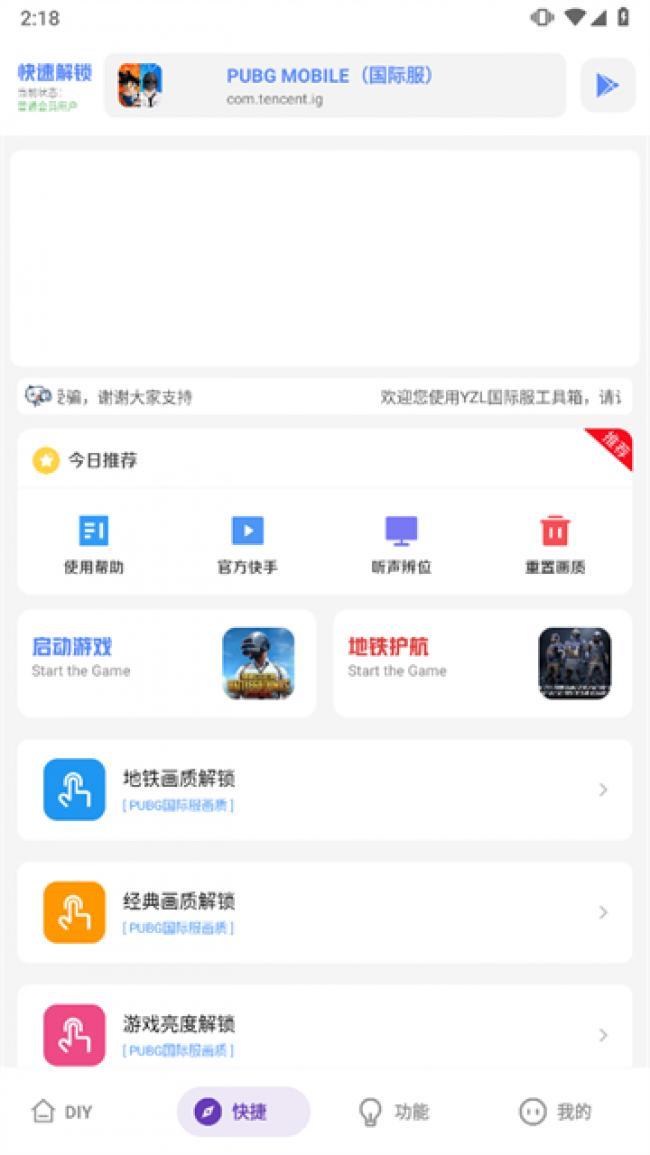Open 经典画质解锁 row
Screen dimensions: 650x1155
pos(324,912)
